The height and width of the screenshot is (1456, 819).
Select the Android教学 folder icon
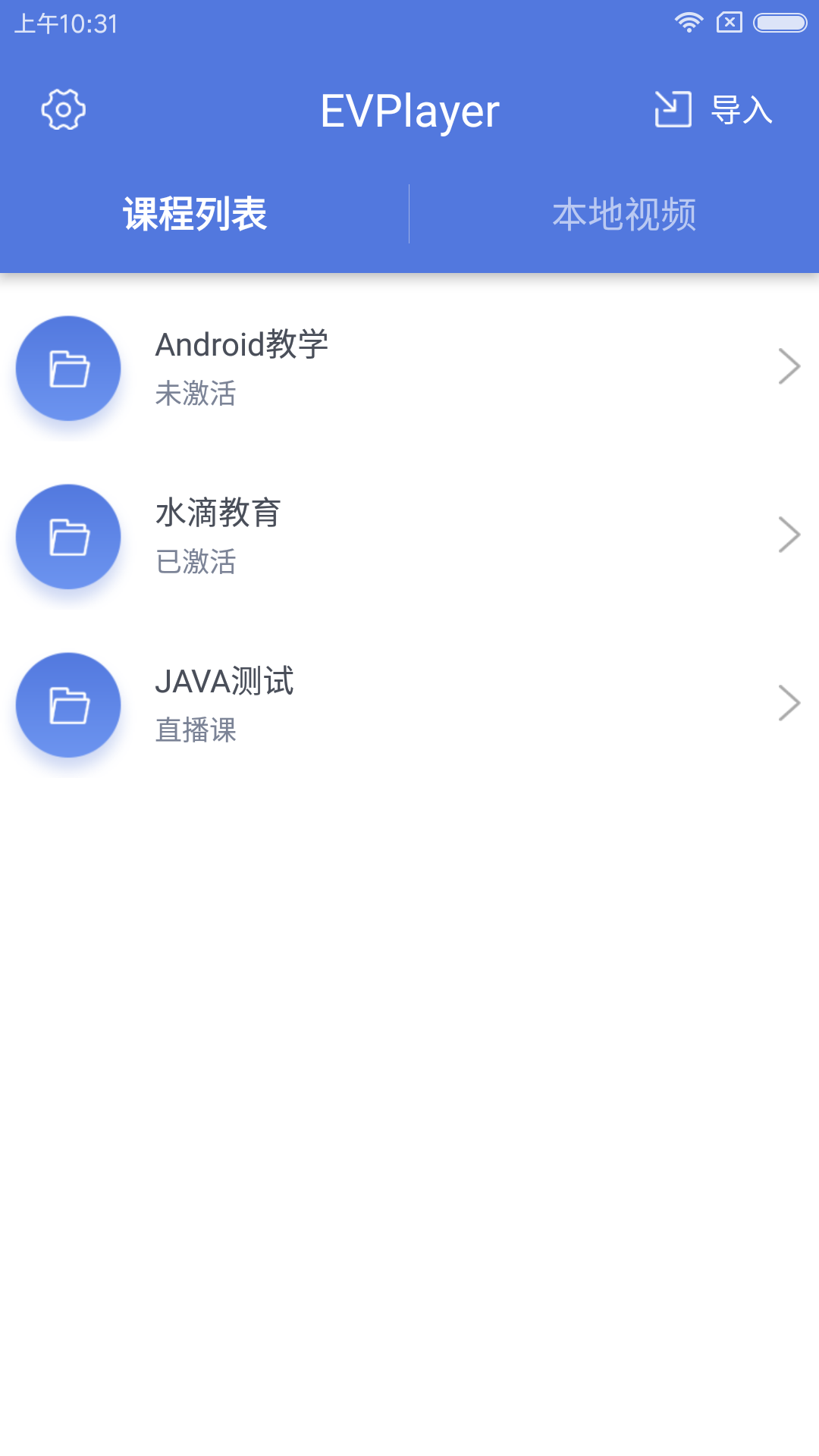67,367
